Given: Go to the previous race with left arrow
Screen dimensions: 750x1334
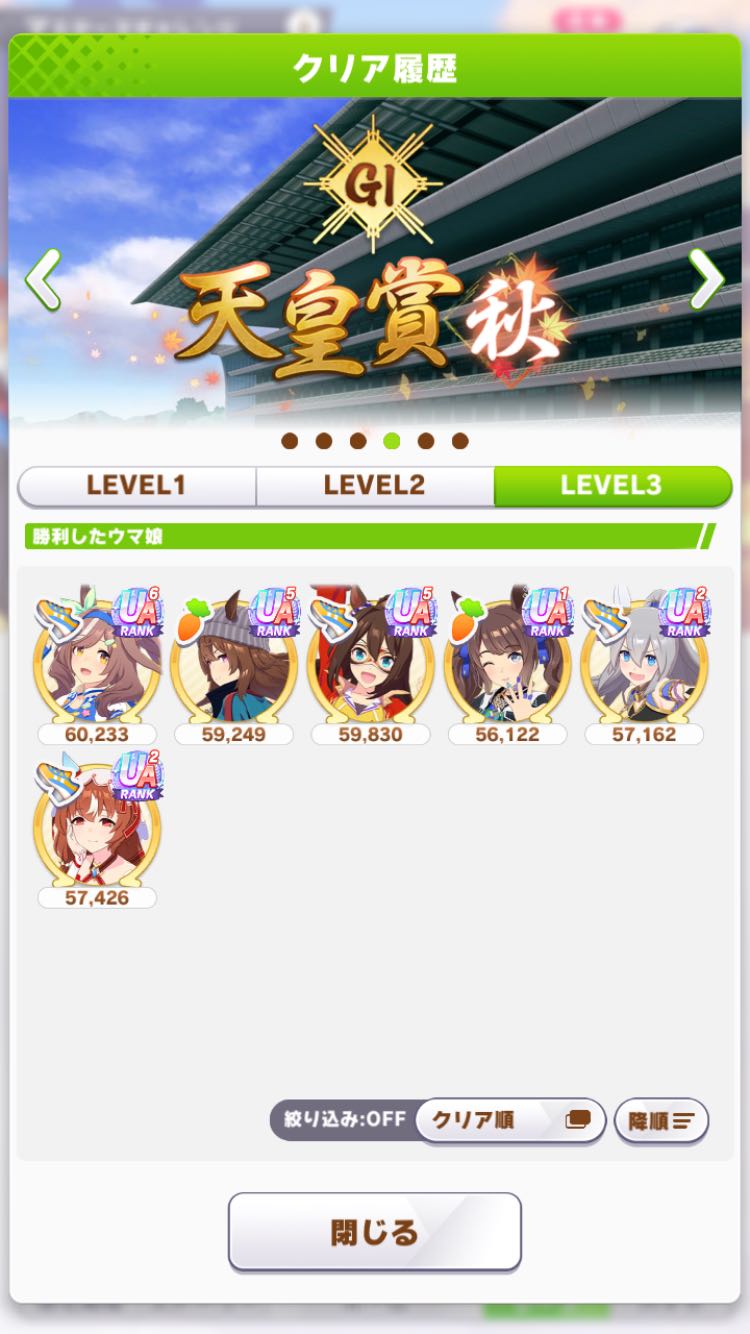Looking at the screenshot, I should point(42,280).
